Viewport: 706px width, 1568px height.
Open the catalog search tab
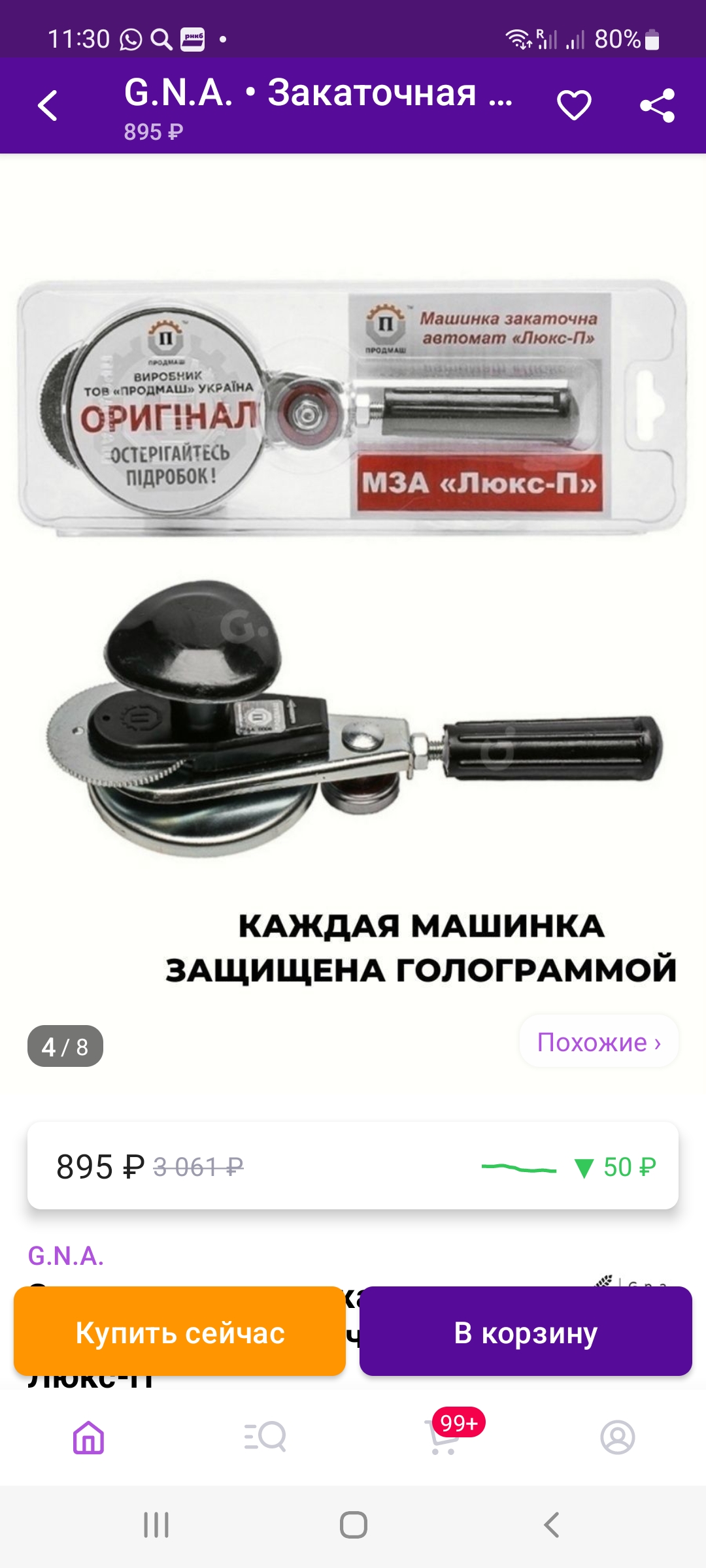point(265,1437)
